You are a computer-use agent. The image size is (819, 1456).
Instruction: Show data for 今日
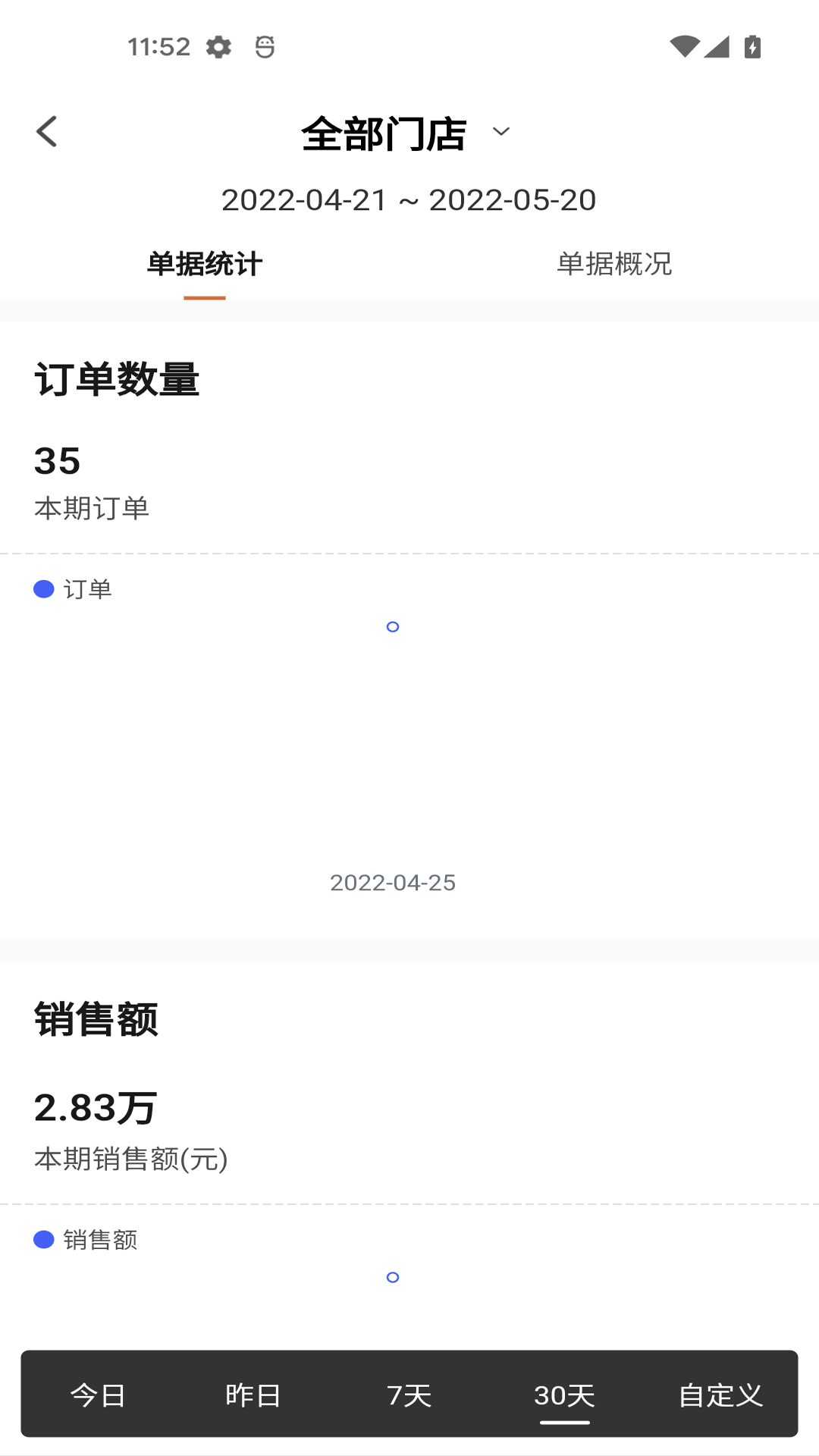pyautogui.click(x=98, y=1395)
